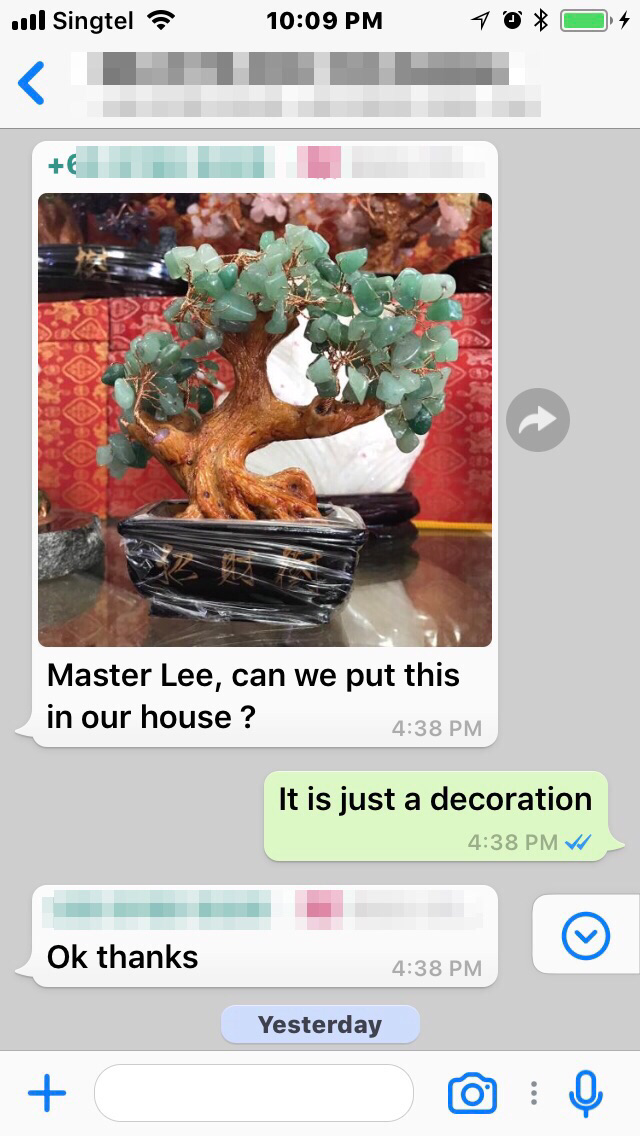Tap the microphone to record voice message
The image size is (640, 1136).
[586, 1094]
